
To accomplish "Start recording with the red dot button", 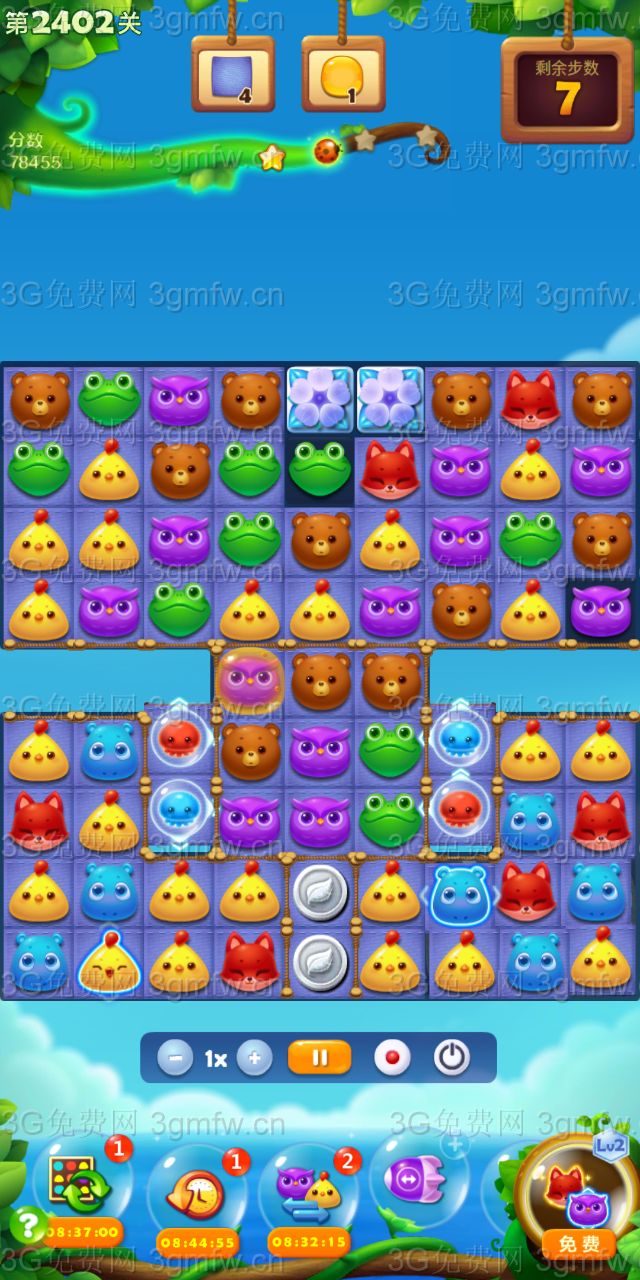I will pos(391,1058).
